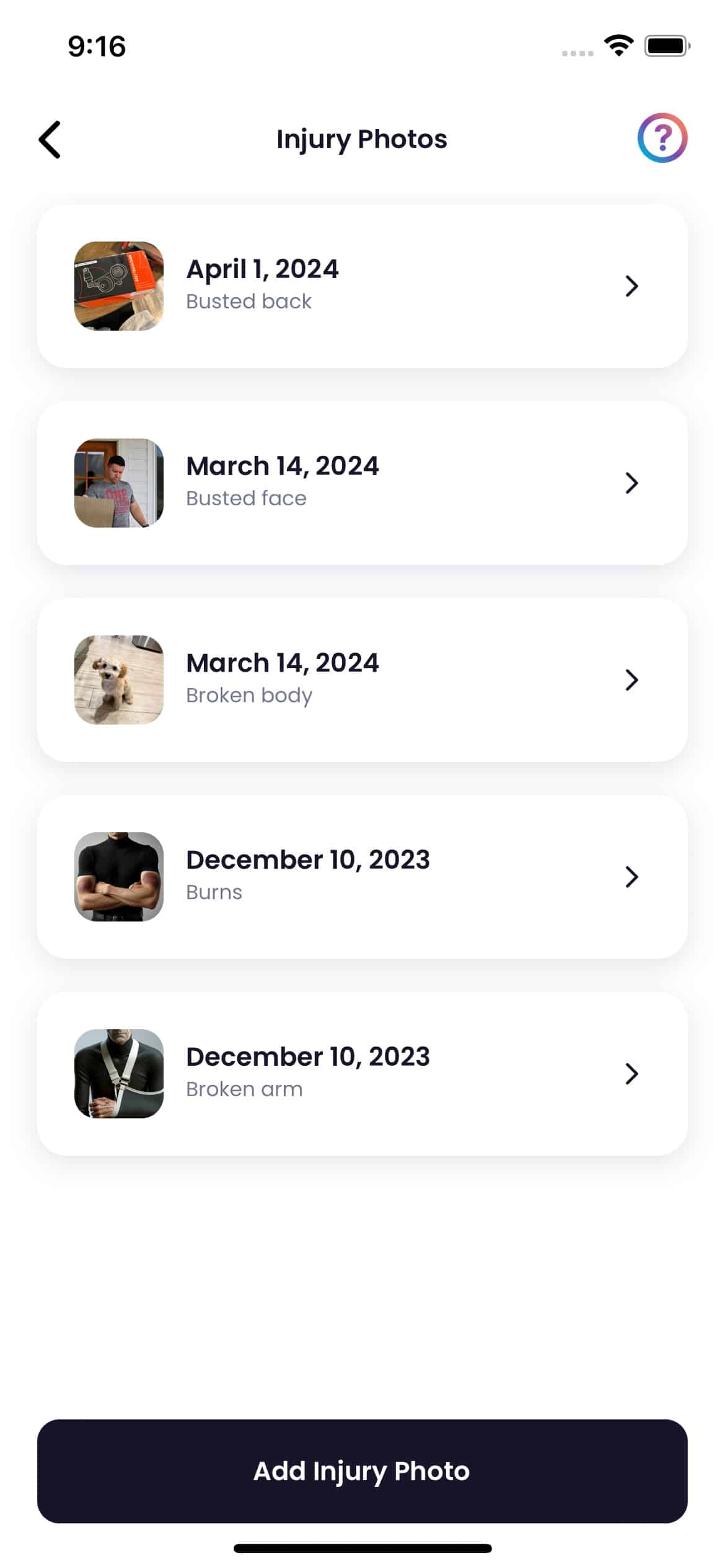Image resolution: width=725 pixels, height=1568 pixels.
Task: Open the Busted back photo thumbnail
Action: pos(119,286)
